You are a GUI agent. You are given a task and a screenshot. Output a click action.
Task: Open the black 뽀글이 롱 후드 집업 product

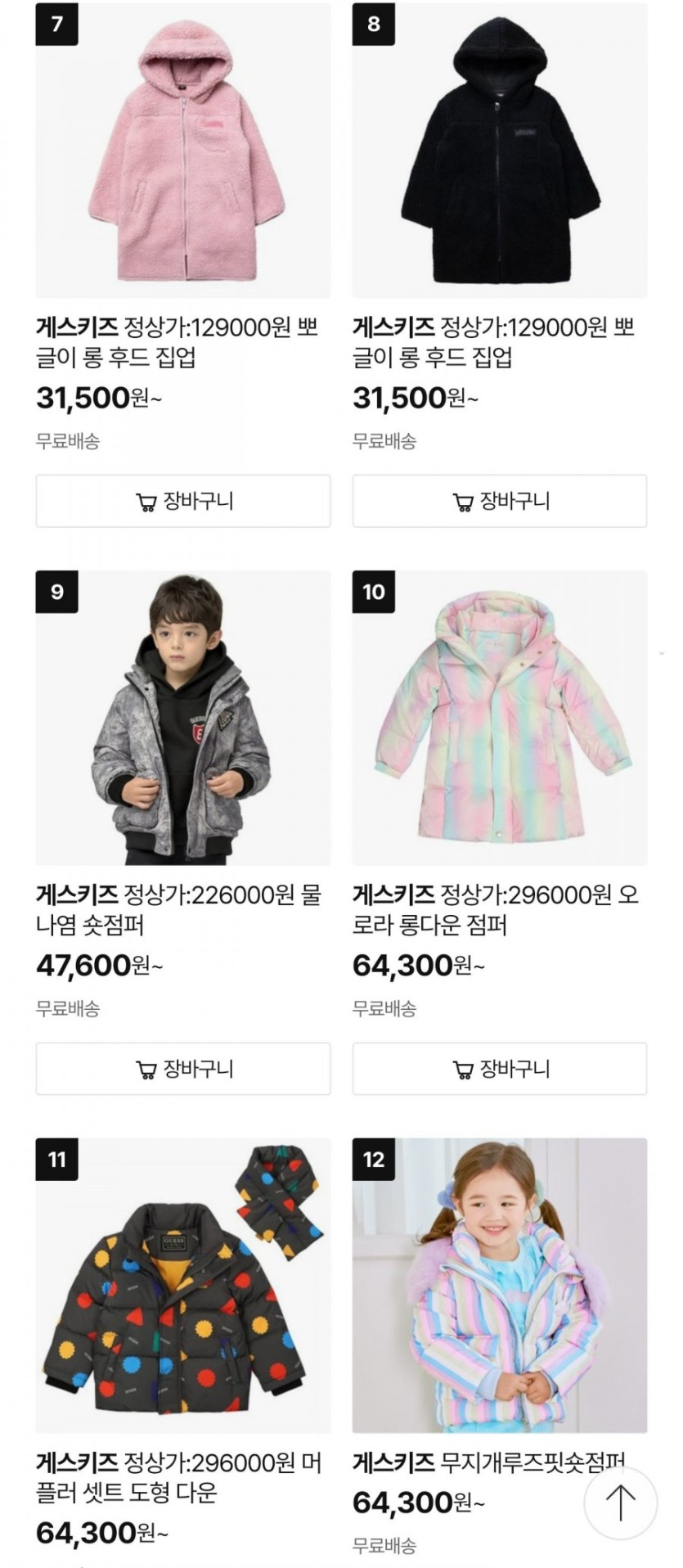click(499, 151)
